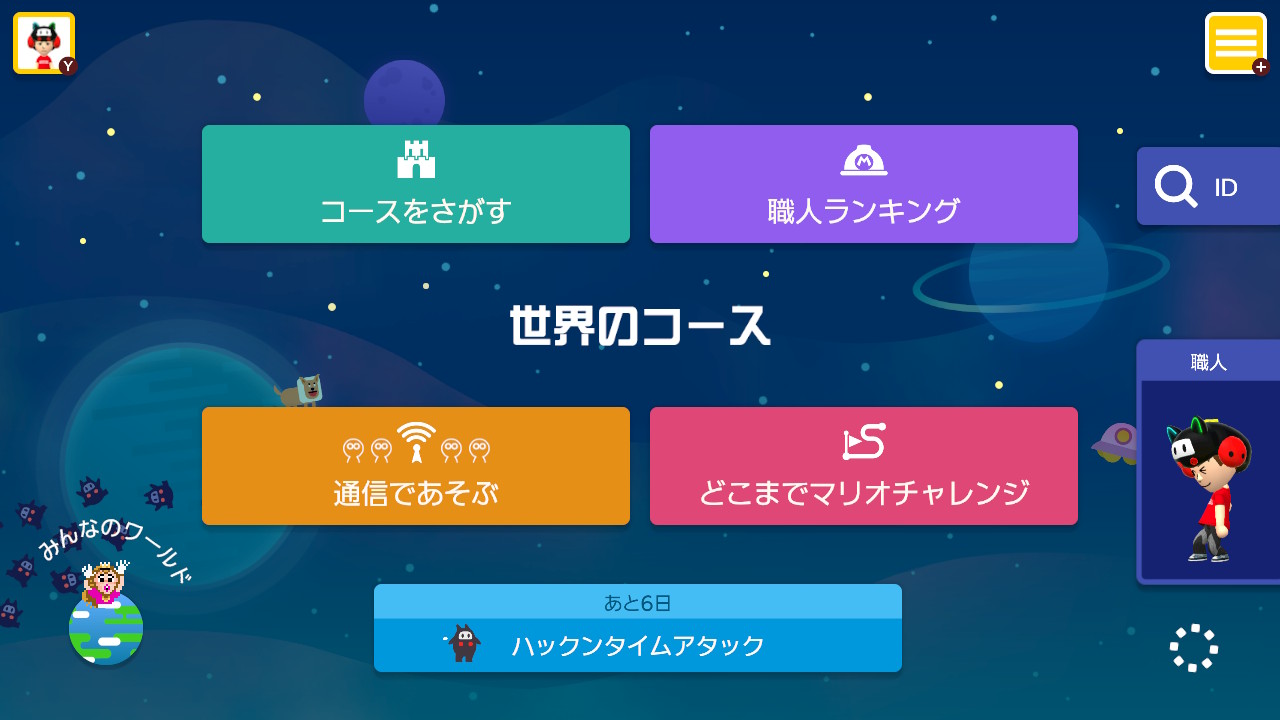Search by ID
1280x720 pixels.
tap(1208, 187)
